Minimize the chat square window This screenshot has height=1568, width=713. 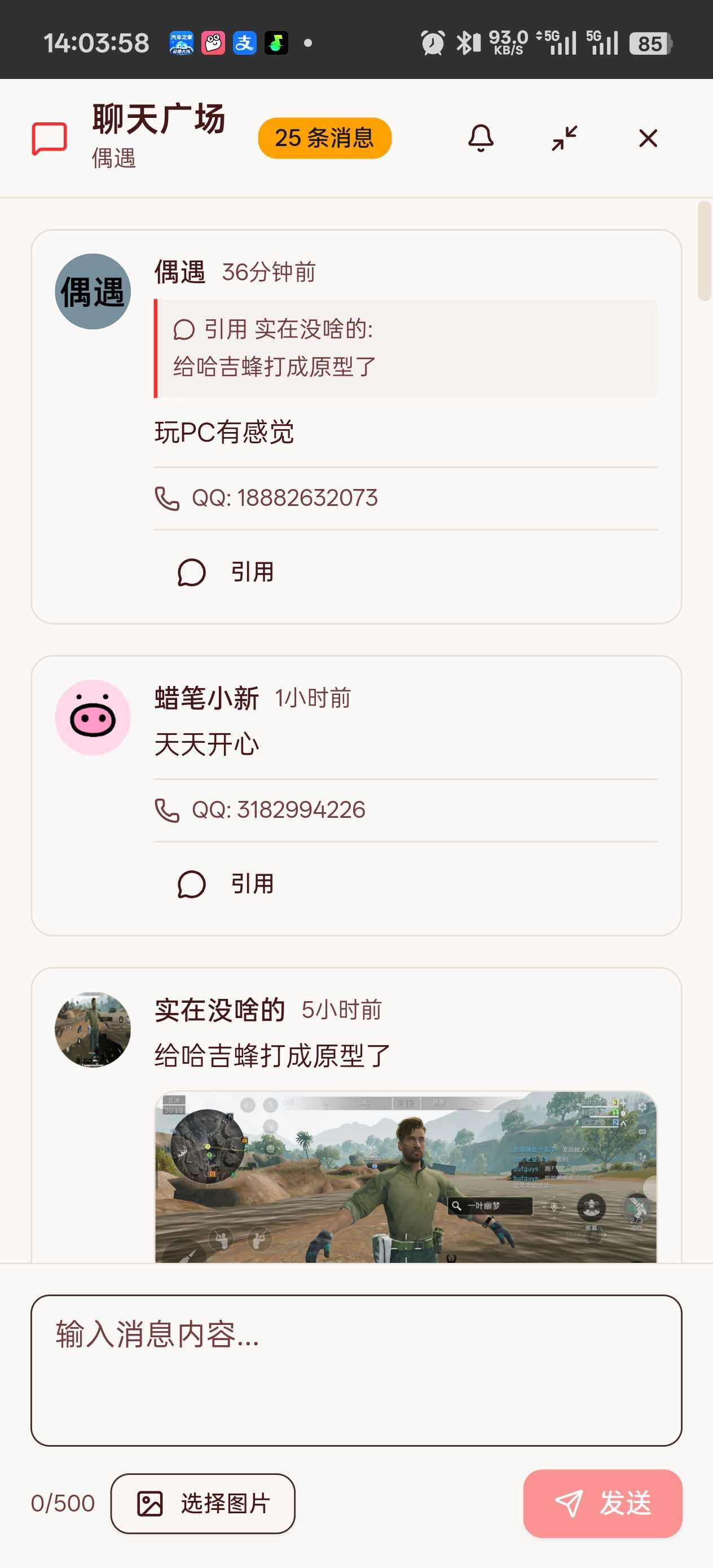(565, 138)
